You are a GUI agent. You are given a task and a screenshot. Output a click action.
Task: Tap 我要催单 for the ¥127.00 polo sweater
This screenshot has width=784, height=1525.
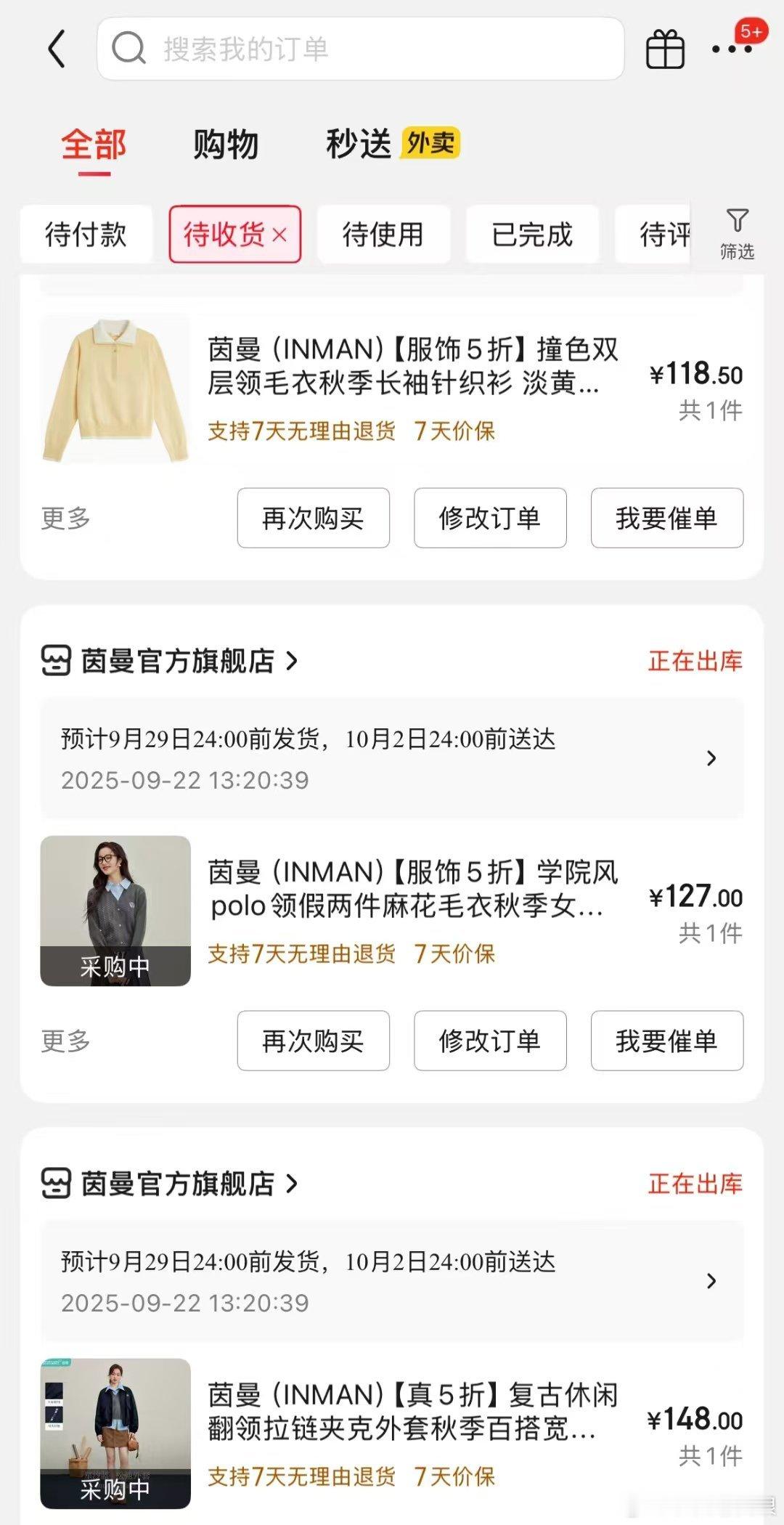click(666, 1041)
